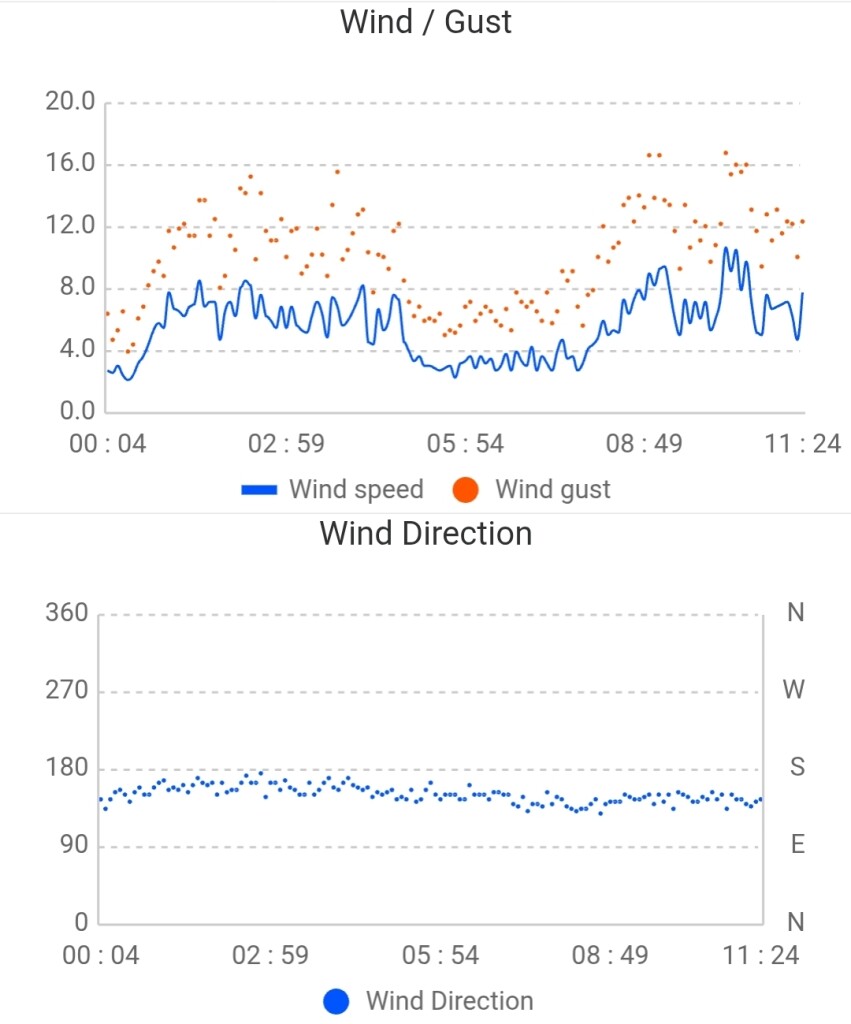Toggle the Wind Direction legend entry
This screenshot has width=851, height=1024.
(428, 1000)
